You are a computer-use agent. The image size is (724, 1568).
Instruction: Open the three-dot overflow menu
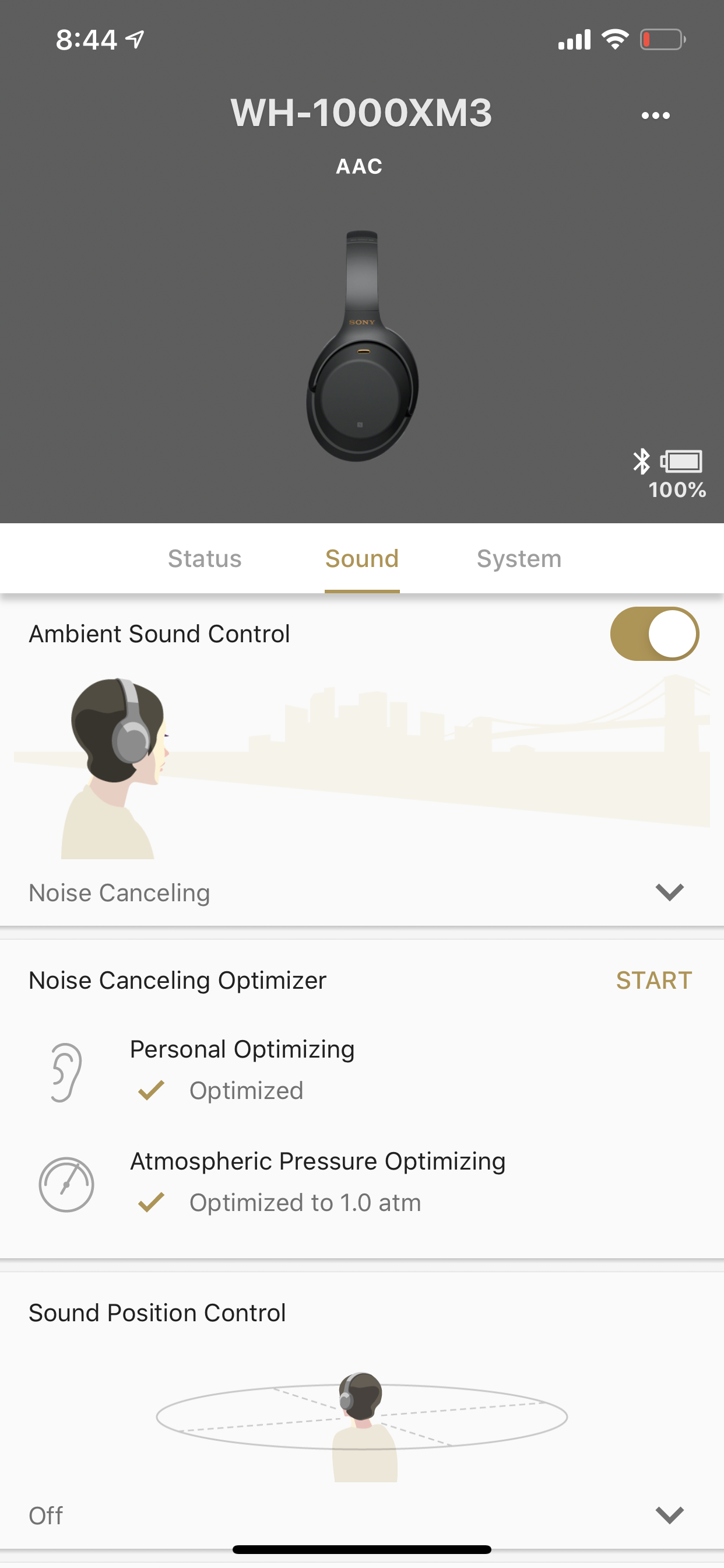655,116
